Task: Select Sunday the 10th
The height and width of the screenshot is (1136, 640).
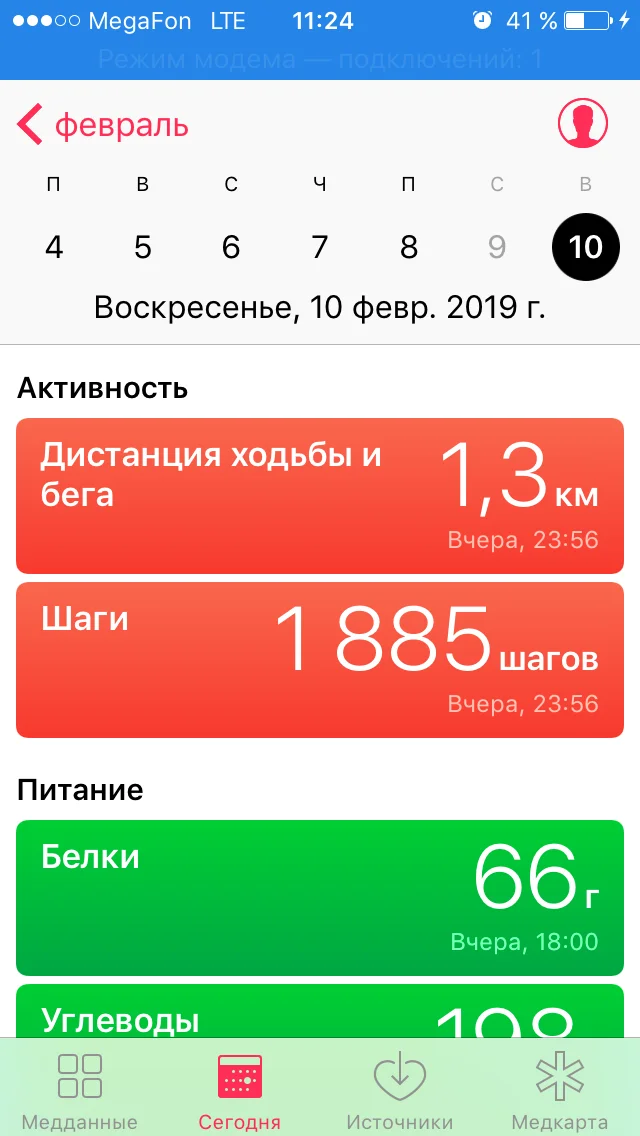Action: pyautogui.click(x=585, y=247)
